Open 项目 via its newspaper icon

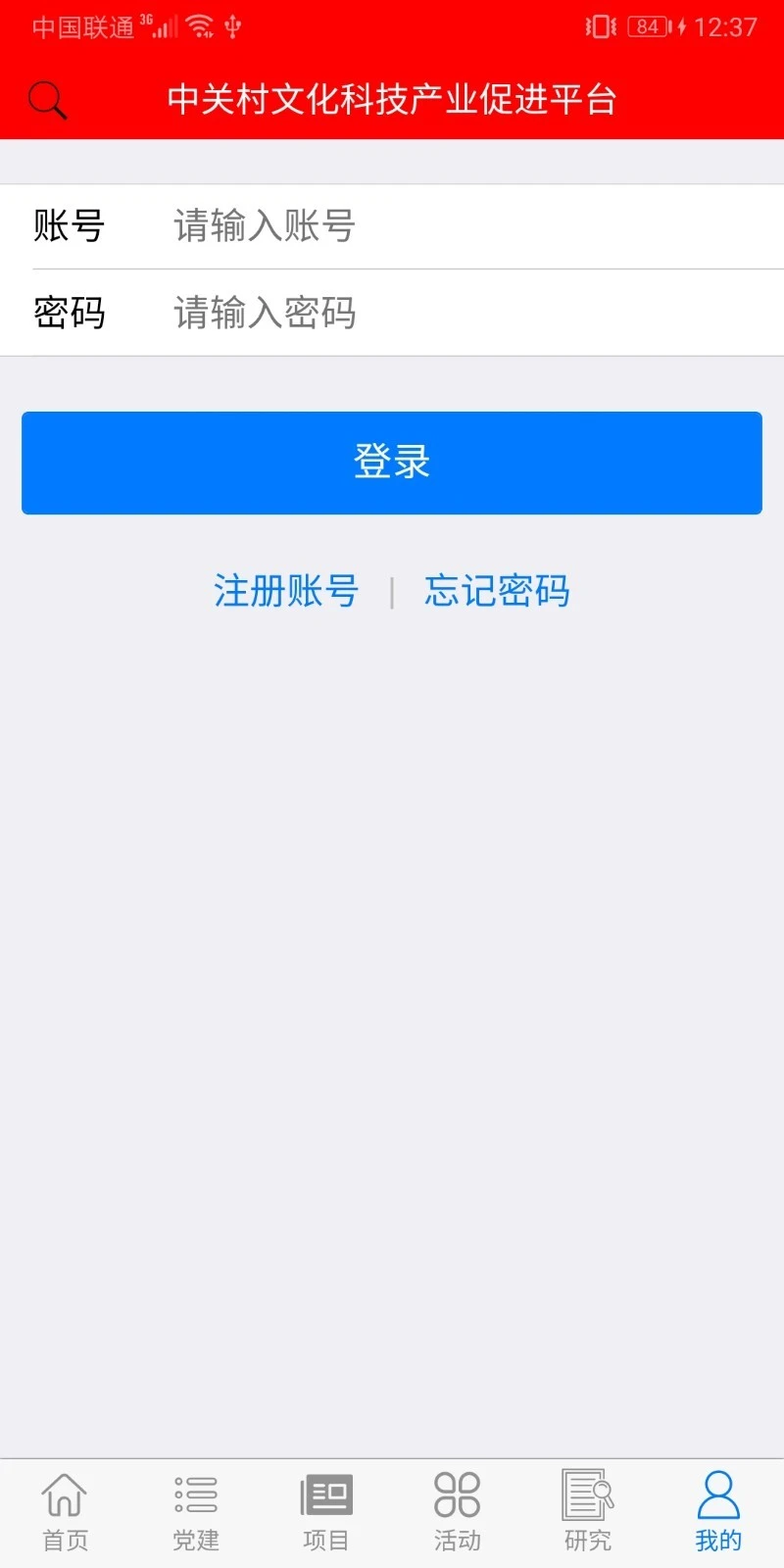coord(325,1494)
